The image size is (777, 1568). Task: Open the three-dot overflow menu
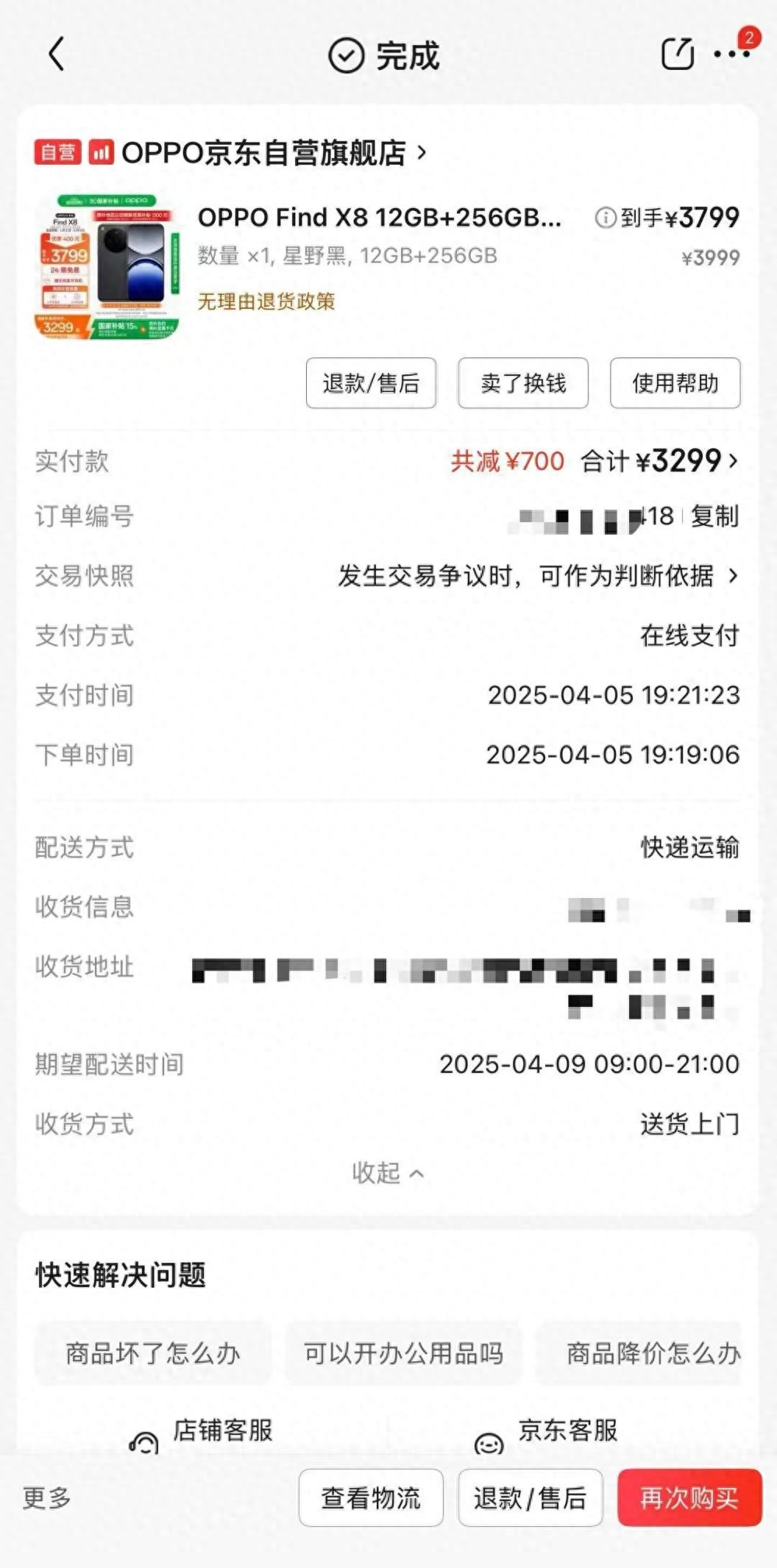(731, 54)
